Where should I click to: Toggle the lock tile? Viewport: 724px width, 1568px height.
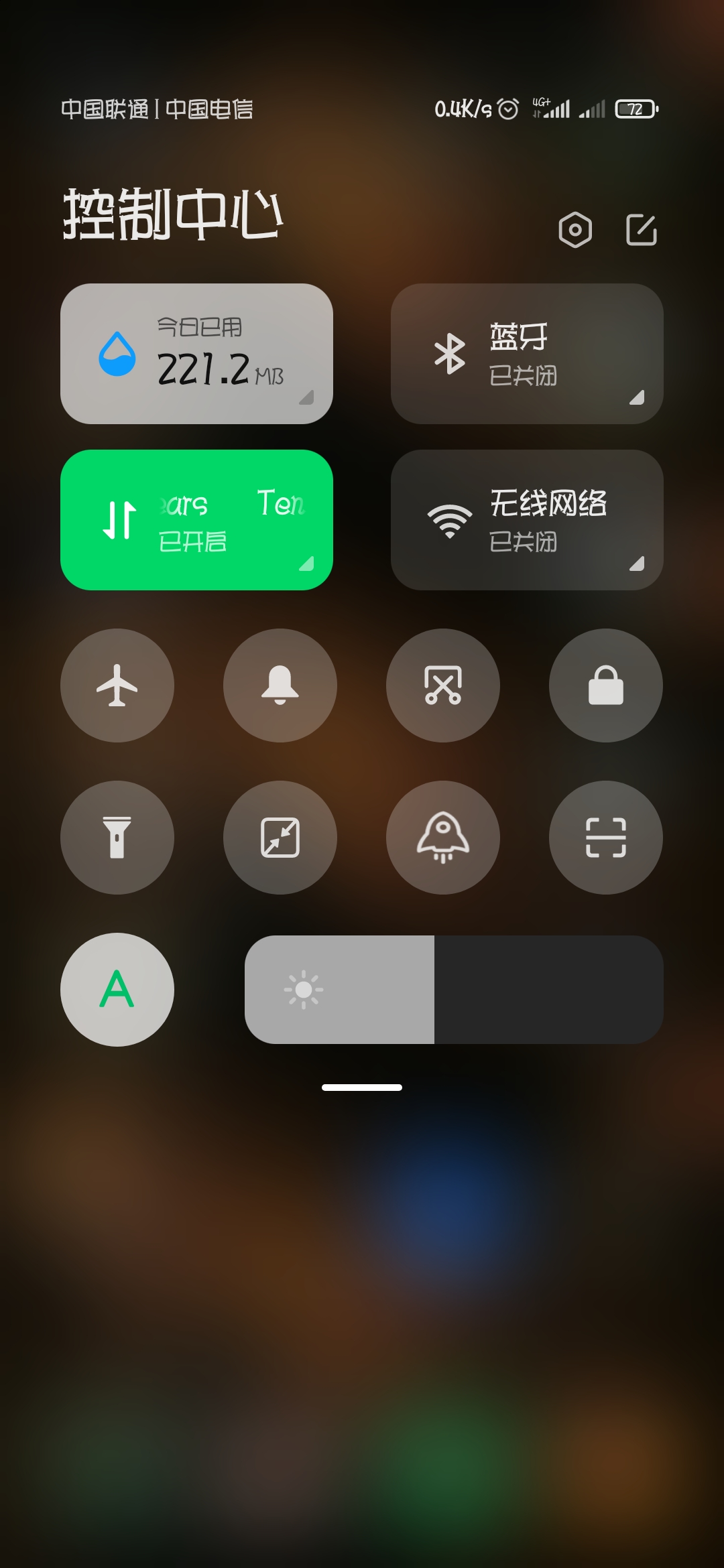606,685
